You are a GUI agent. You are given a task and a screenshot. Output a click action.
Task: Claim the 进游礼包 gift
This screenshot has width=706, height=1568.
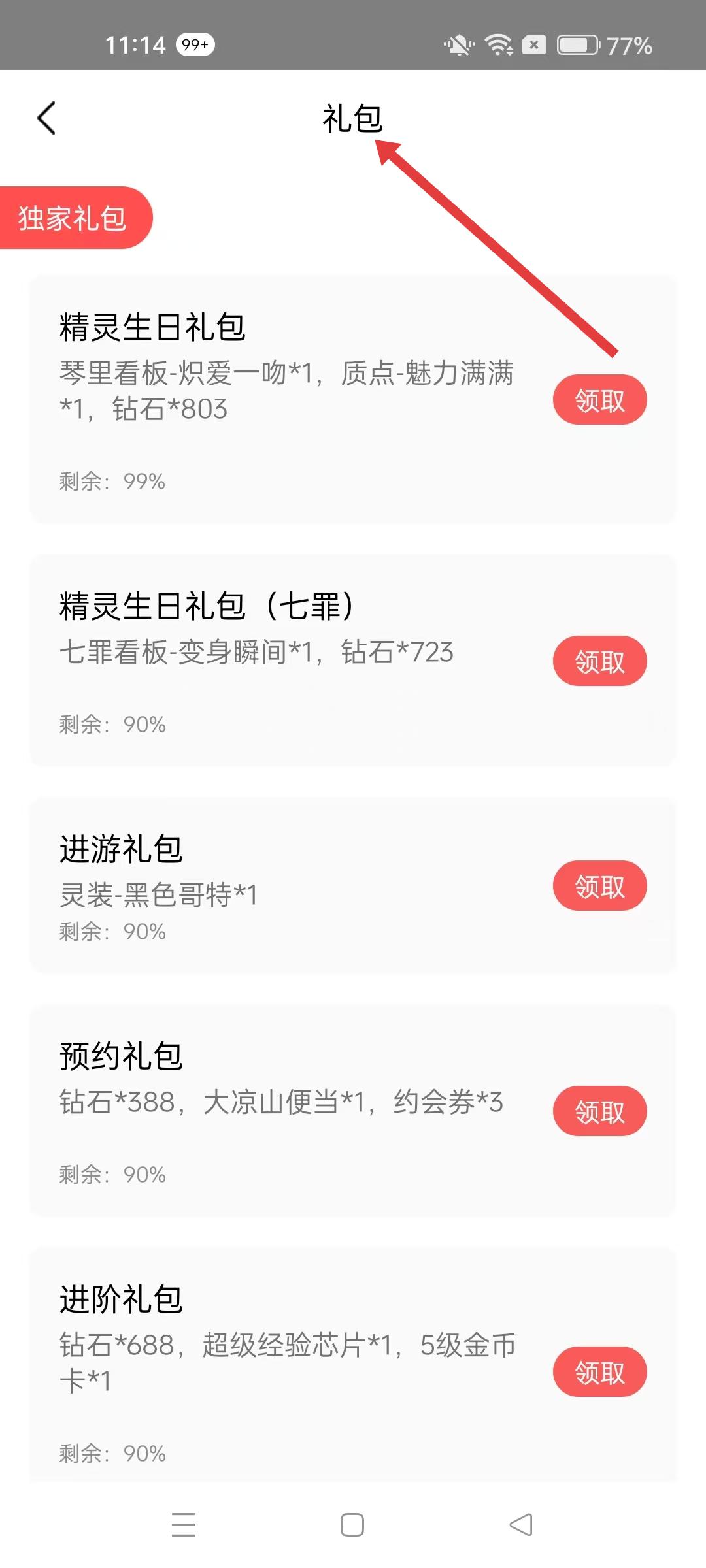pos(599,886)
